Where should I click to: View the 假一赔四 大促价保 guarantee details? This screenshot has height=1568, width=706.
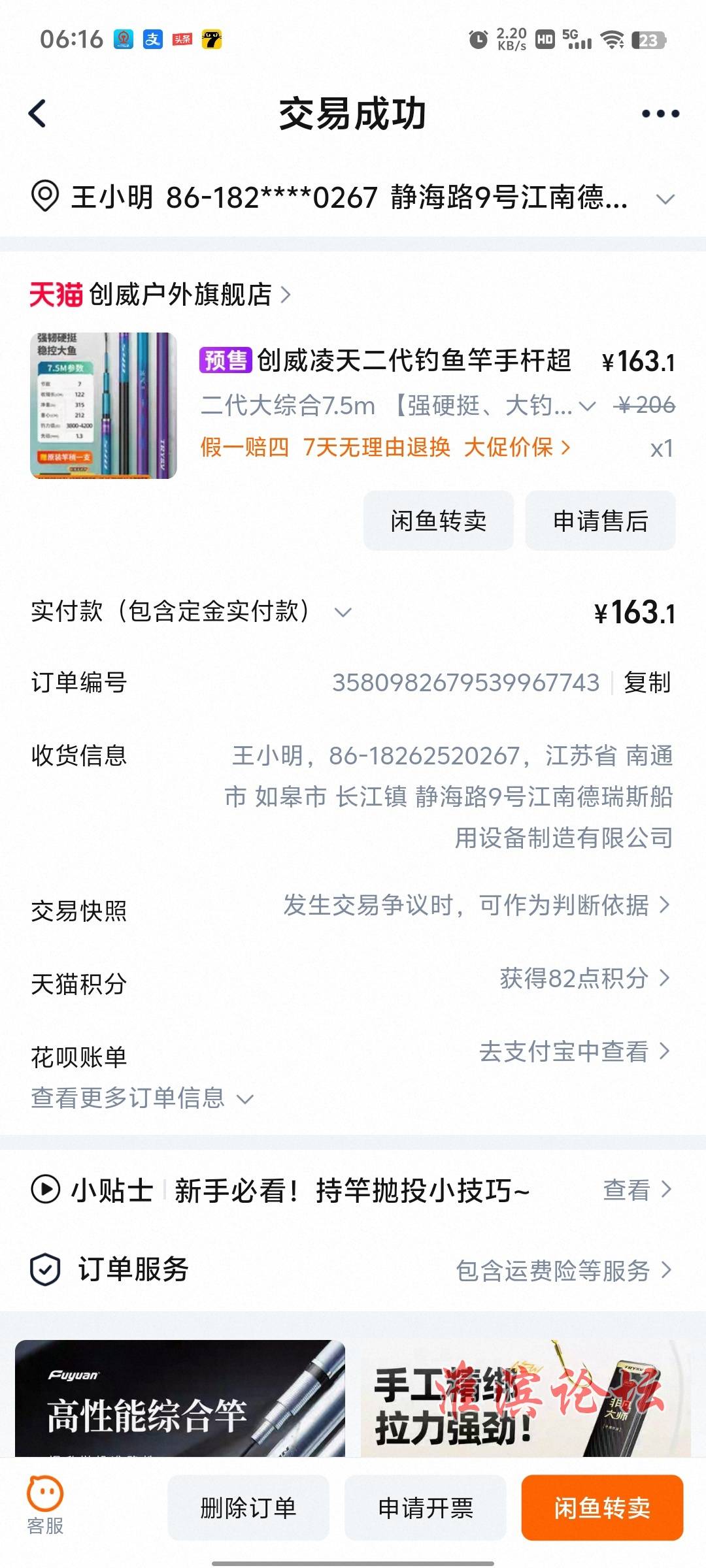click(x=386, y=448)
